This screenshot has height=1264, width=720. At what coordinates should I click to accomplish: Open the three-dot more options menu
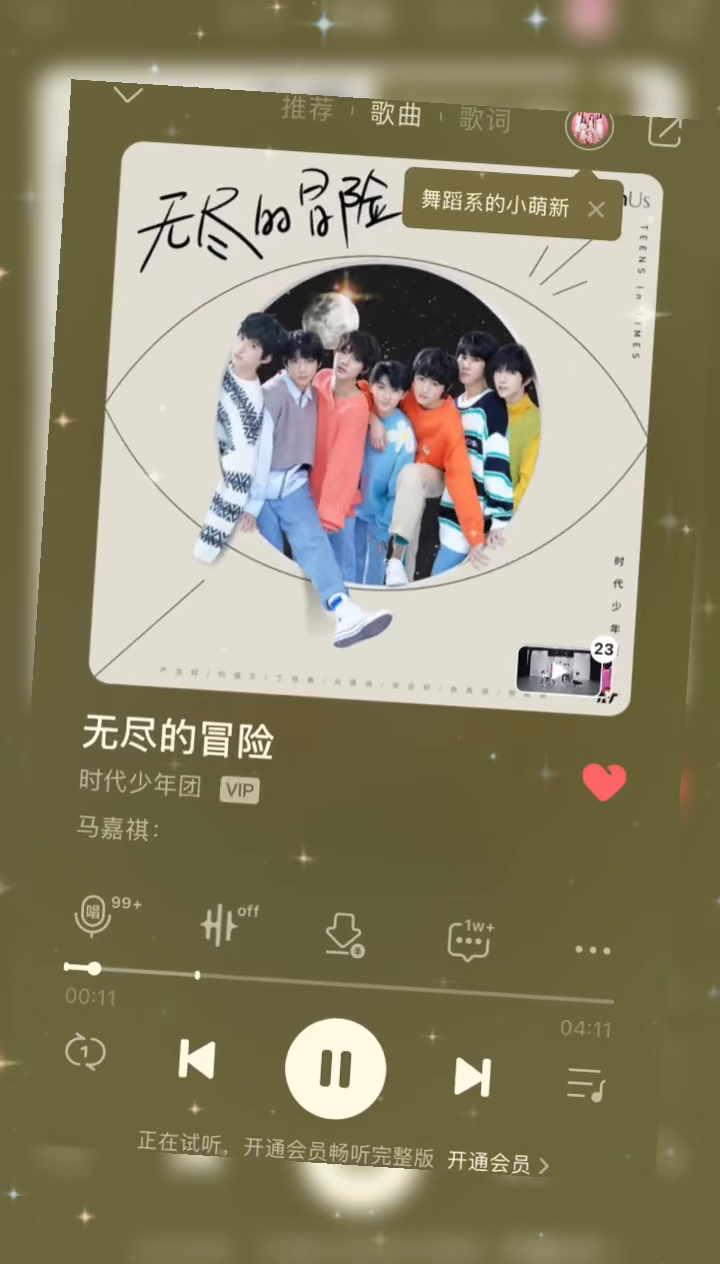tap(592, 950)
